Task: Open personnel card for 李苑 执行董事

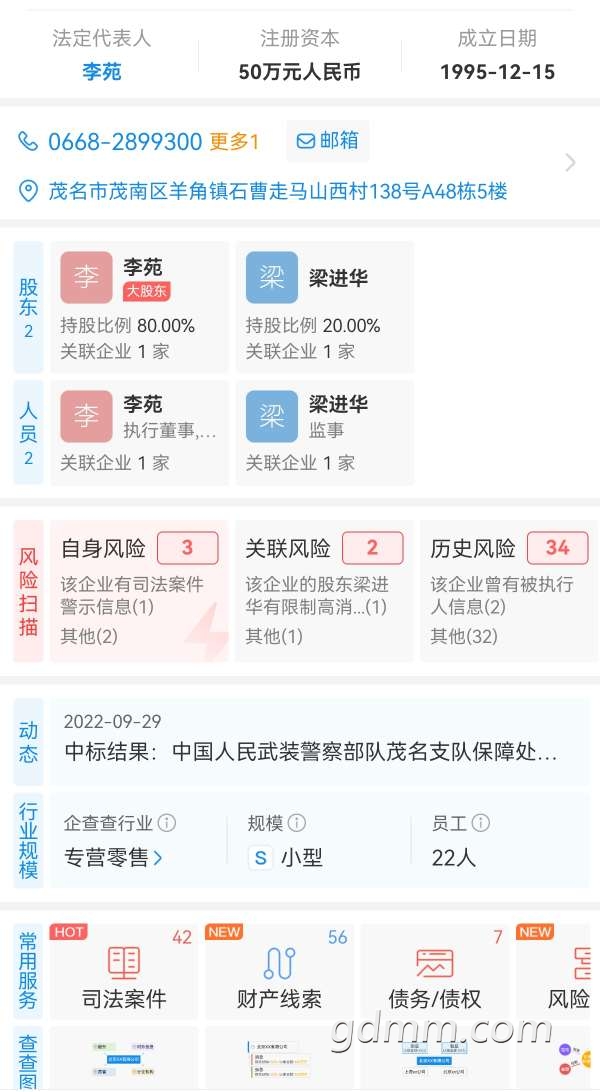Action: (139, 432)
